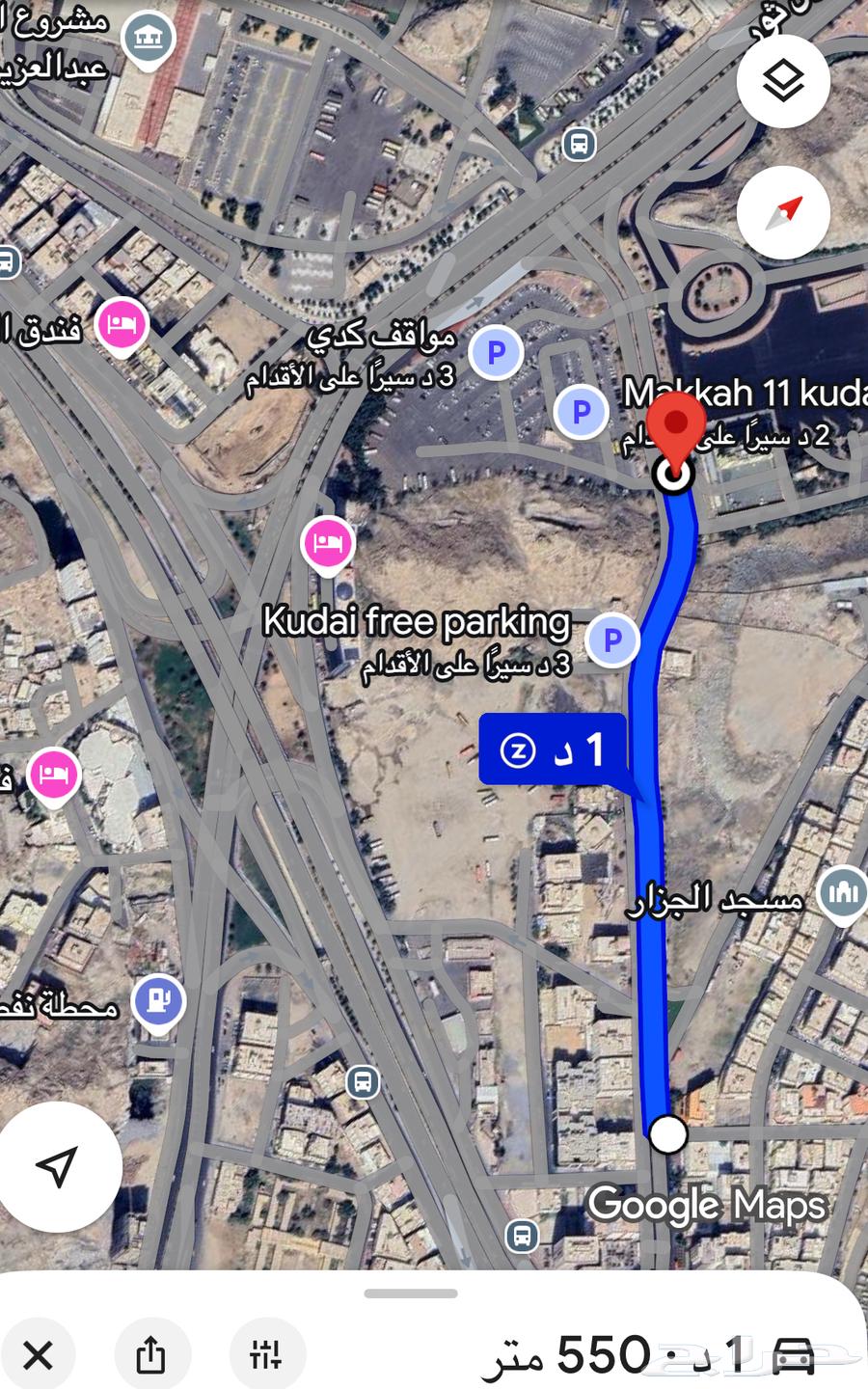Open the مواقف كدي parking marker
This screenshot has height=1389, width=868.
pyautogui.click(x=496, y=353)
